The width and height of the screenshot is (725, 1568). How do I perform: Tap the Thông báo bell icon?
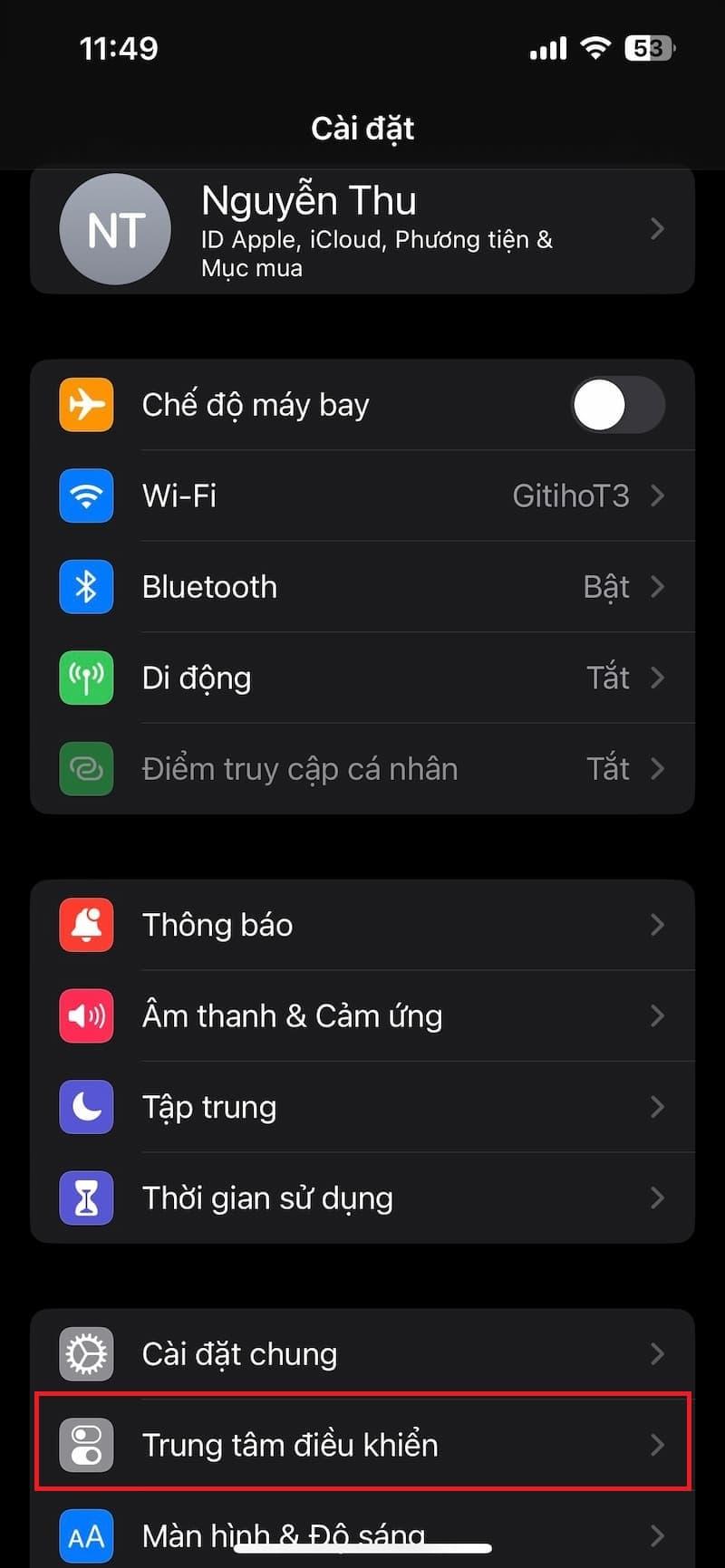click(86, 925)
